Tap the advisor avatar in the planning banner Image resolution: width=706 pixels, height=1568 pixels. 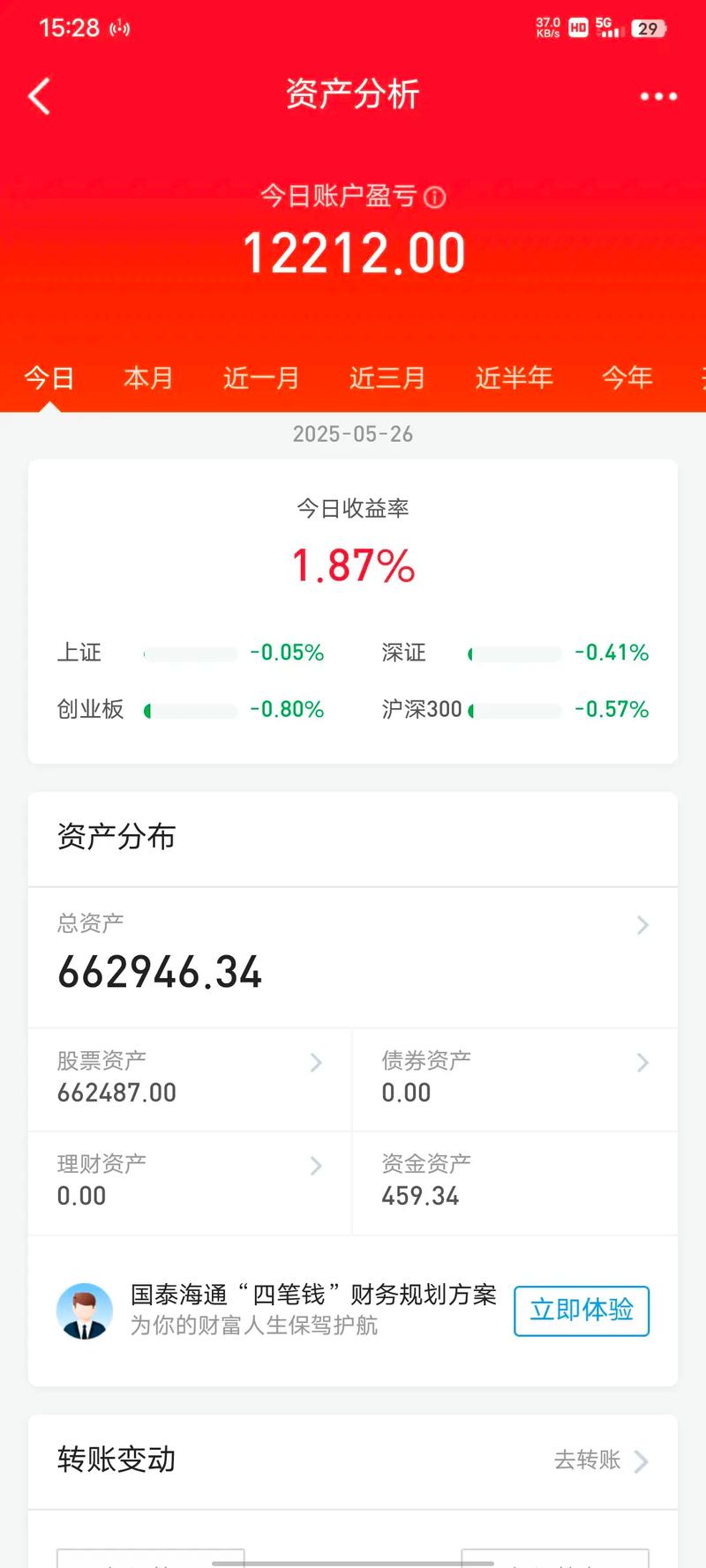point(85,1311)
